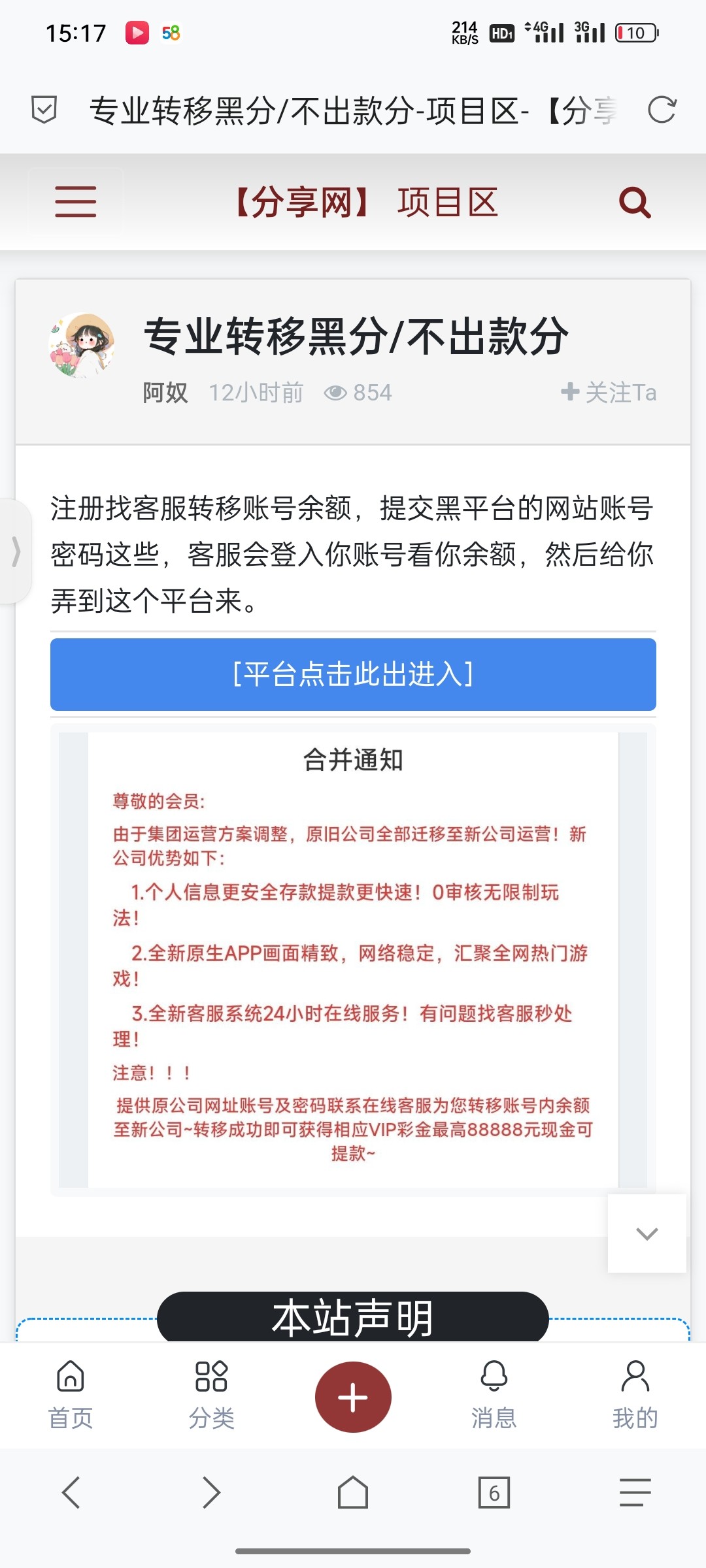Open the hamburger drawer menu
This screenshot has width=706, height=1568.
pos(76,201)
